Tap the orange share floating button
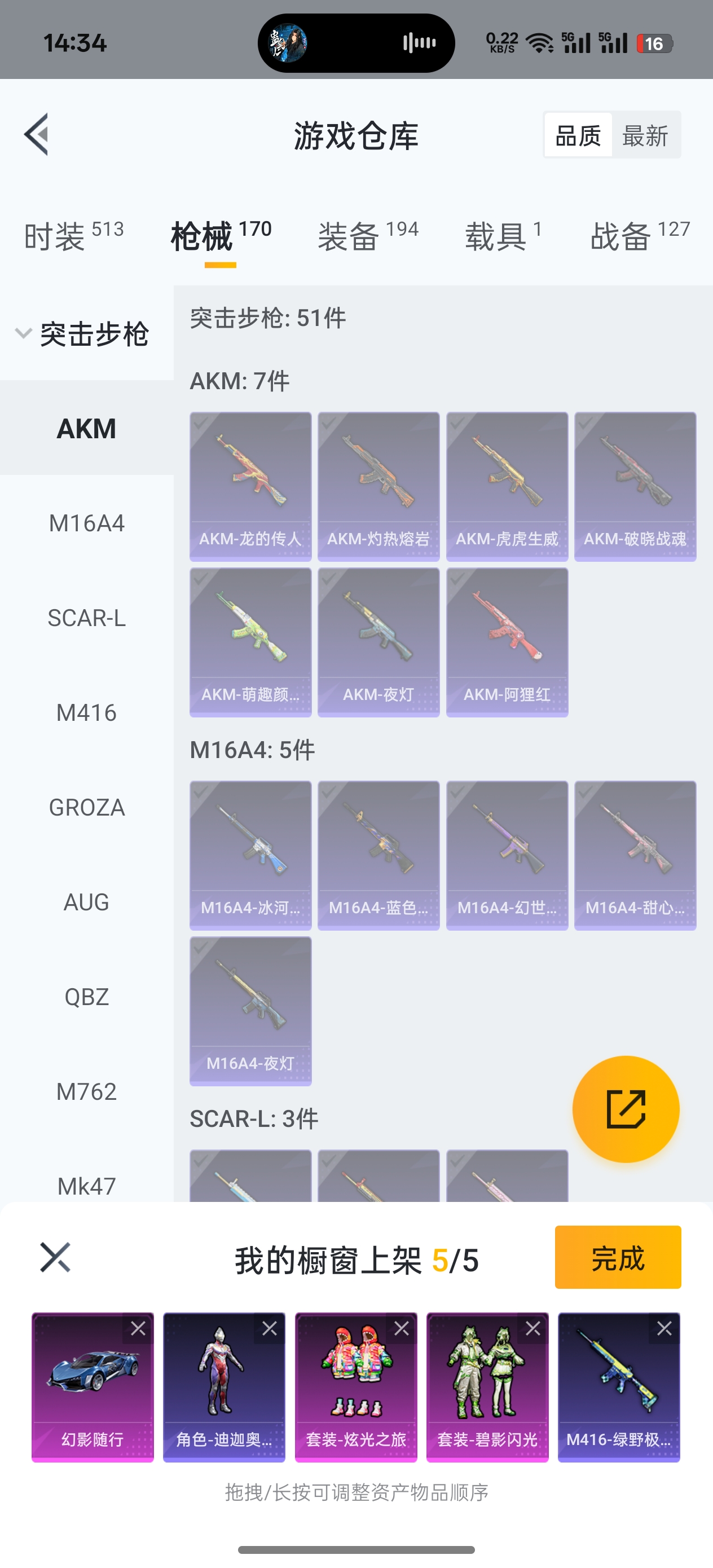The image size is (713, 1568). click(626, 1109)
